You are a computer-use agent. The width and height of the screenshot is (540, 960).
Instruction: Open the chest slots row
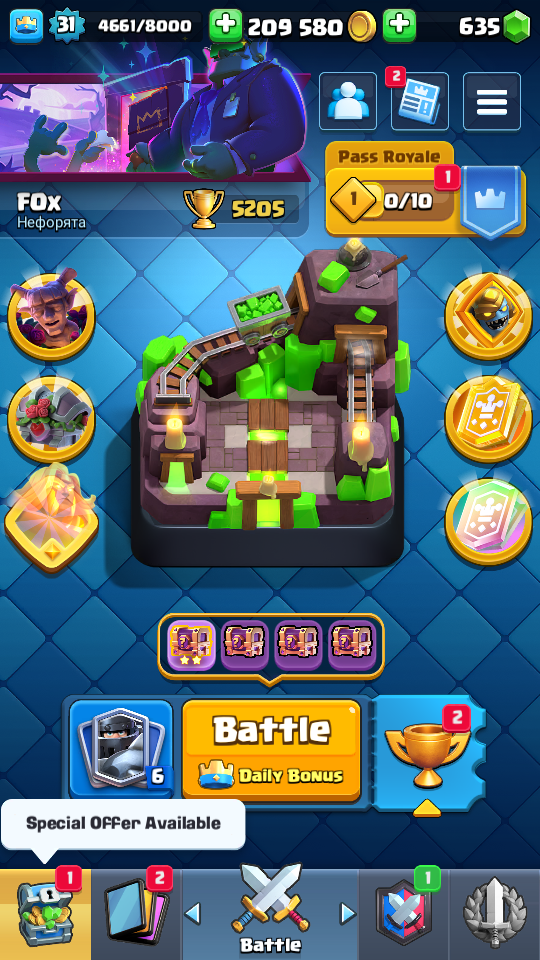coord(271,647)
